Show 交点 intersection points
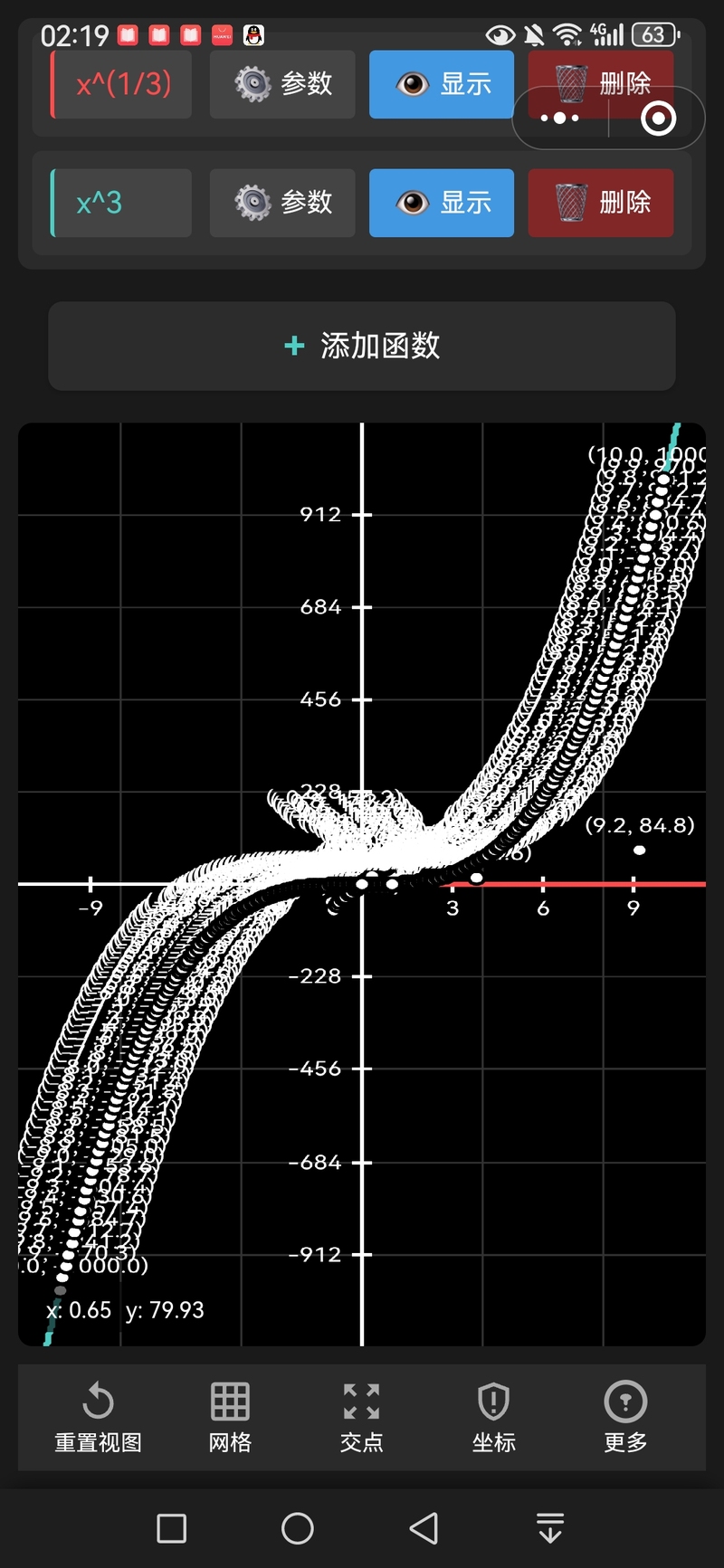724x1568 pixels. [x=361, y=1417]
